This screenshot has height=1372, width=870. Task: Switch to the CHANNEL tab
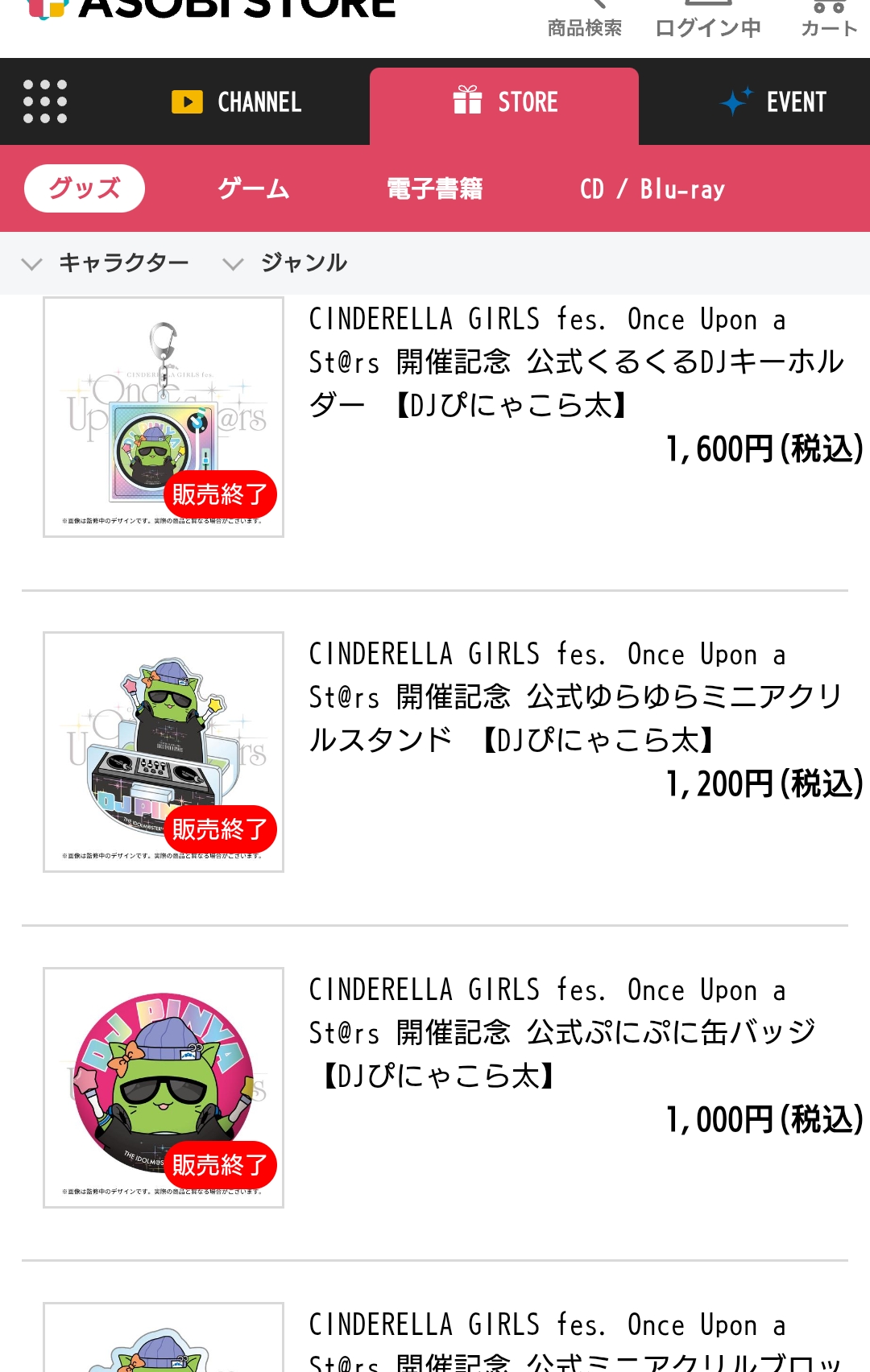click(x=237, y=102)
